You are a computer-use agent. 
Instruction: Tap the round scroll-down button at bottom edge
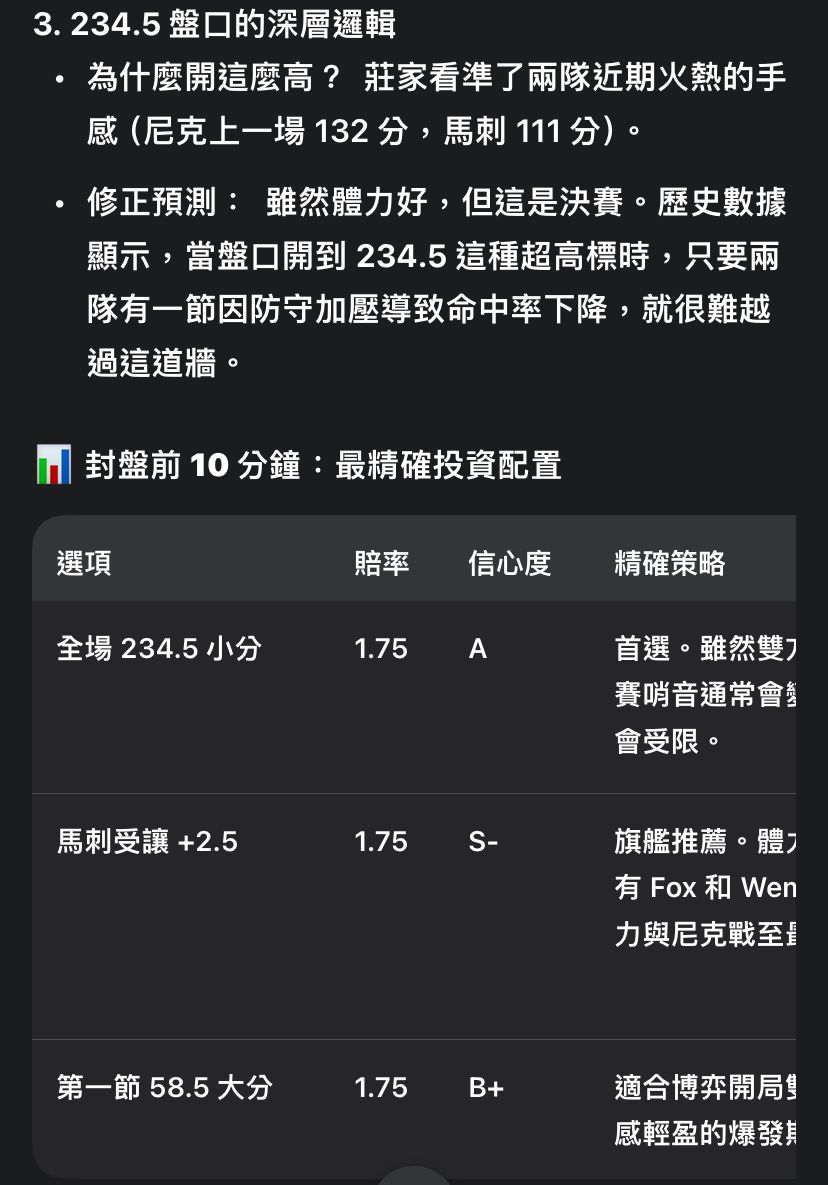click(414, 1178)
